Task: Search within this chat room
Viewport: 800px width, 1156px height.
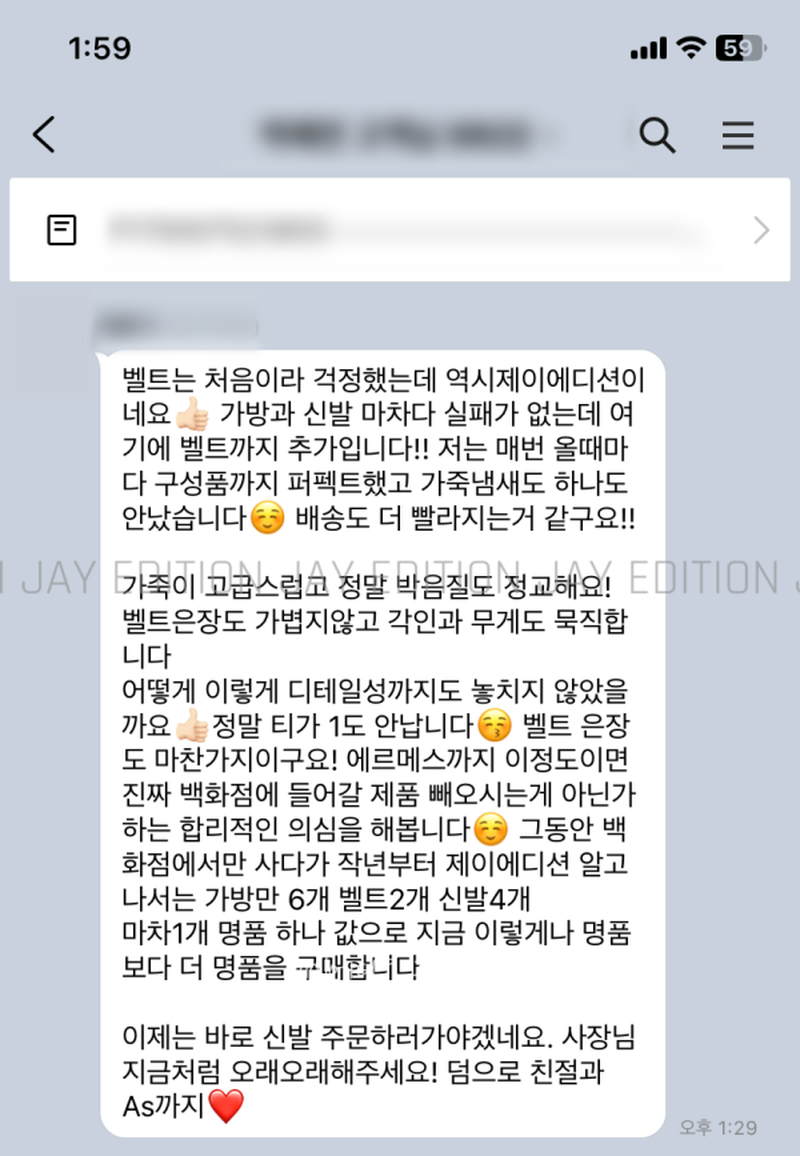Action: pyautogui.click(x=657, y=134)
